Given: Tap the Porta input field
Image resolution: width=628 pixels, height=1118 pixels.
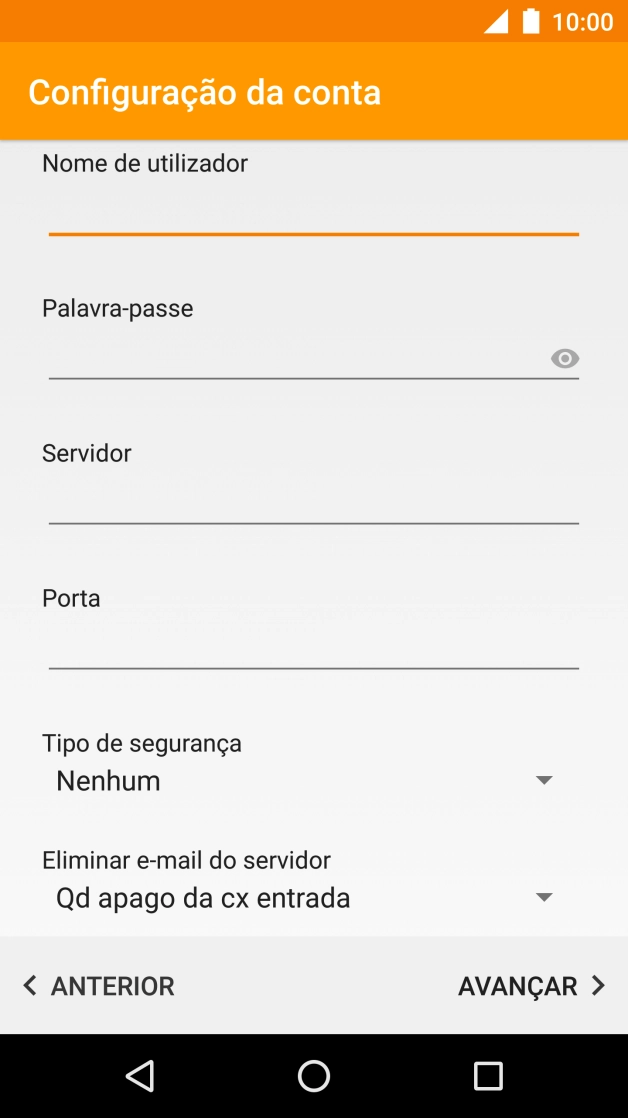Looking at the screenshot, I should (x=313, y=647).
